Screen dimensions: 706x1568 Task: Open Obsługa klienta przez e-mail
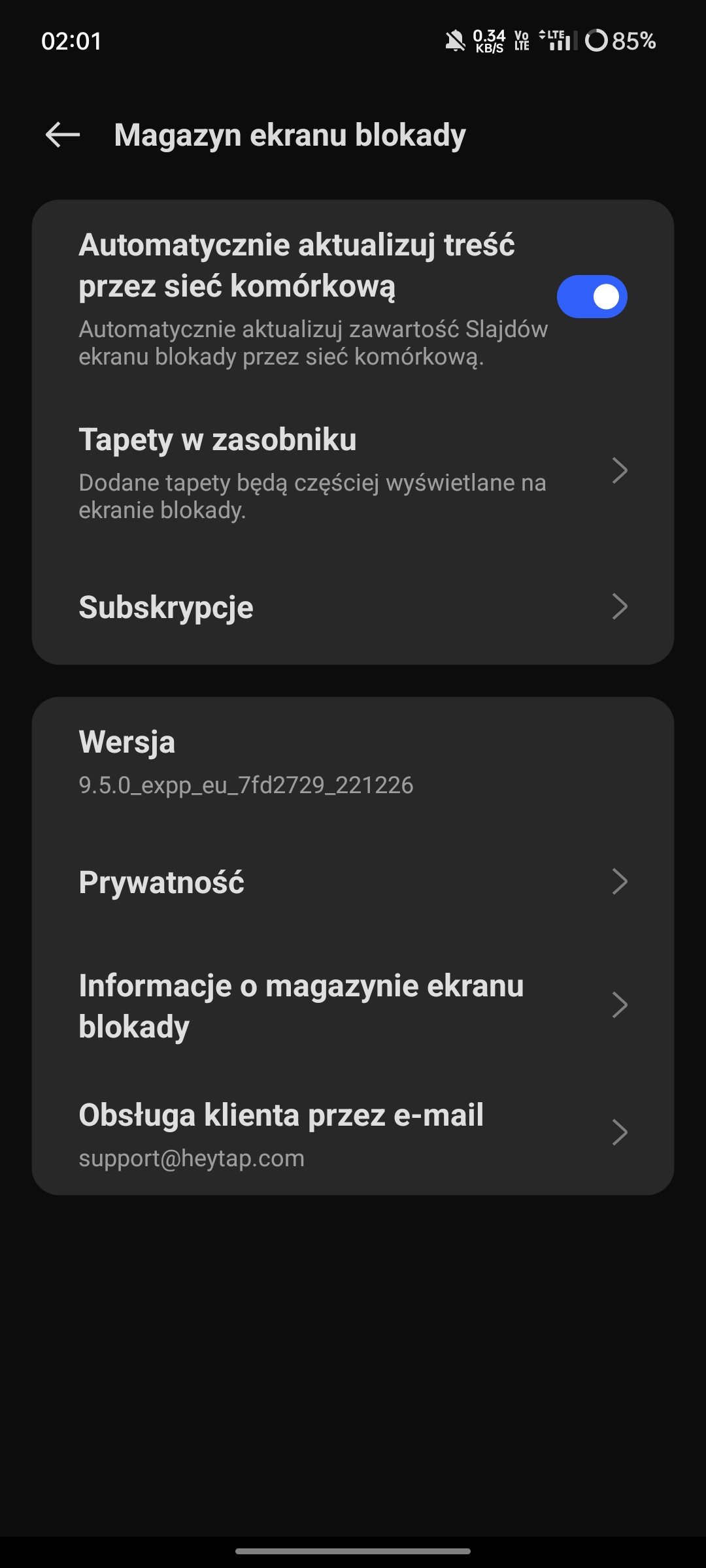[x=353, y=1134]
